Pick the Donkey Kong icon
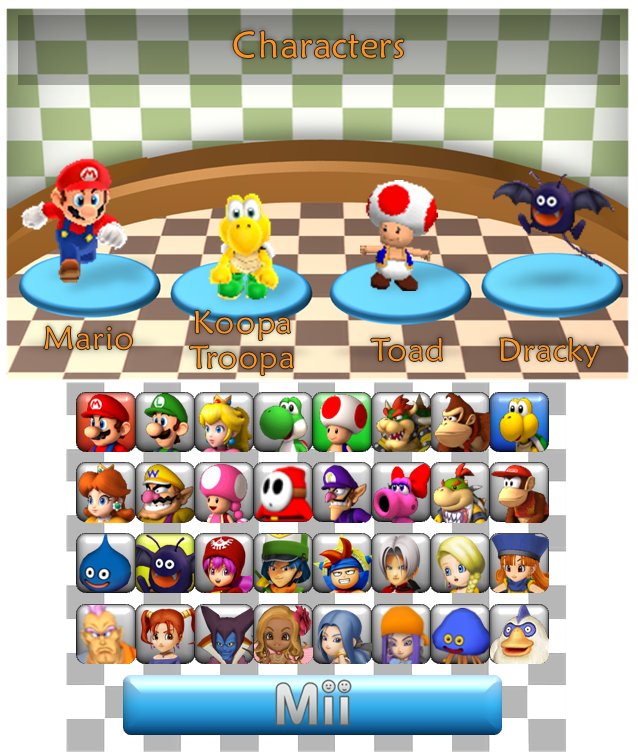The image size is (638, 754). click(459, 421)
